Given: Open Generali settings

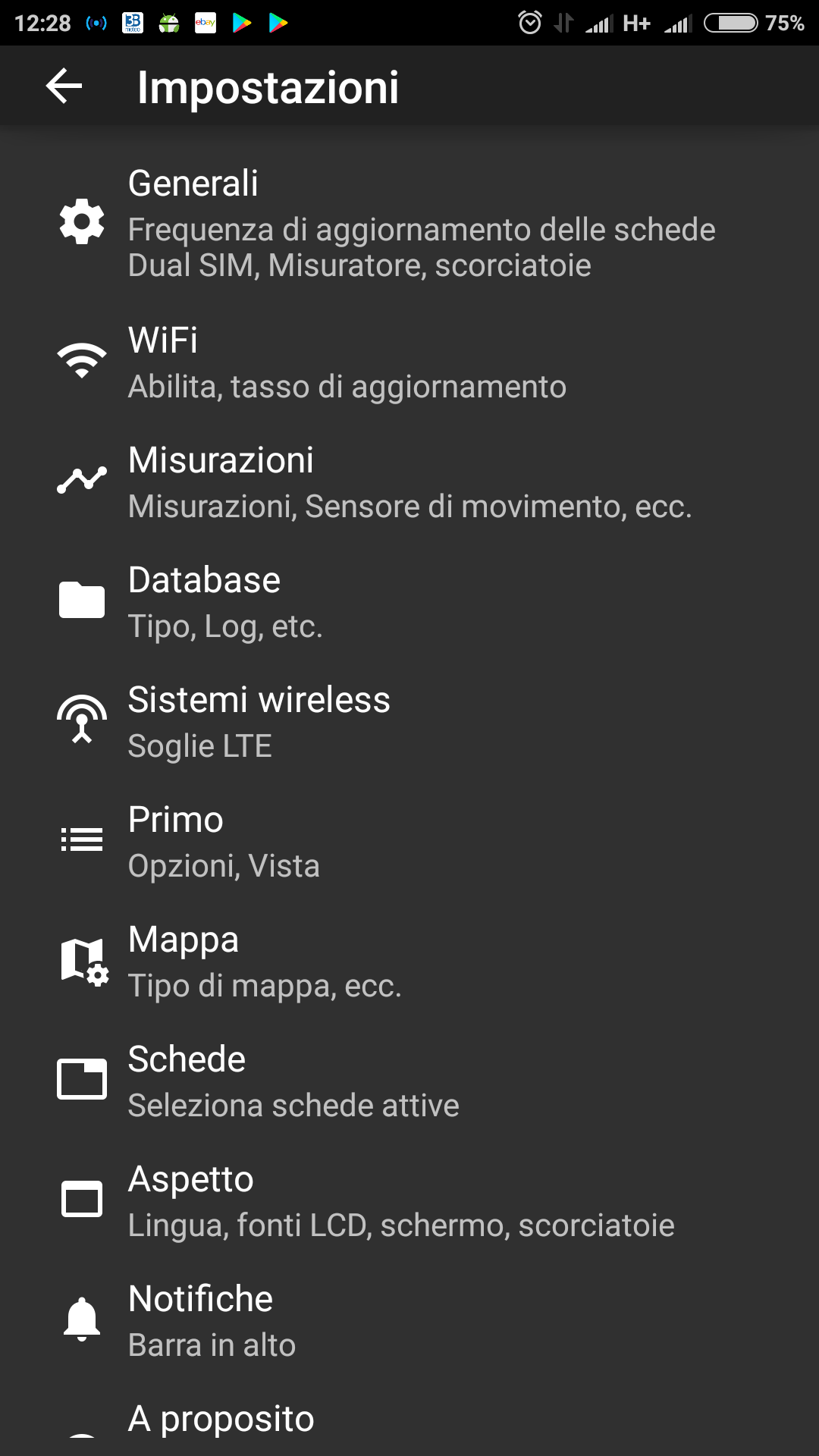Looking at the screenshot, I should 409,223.
